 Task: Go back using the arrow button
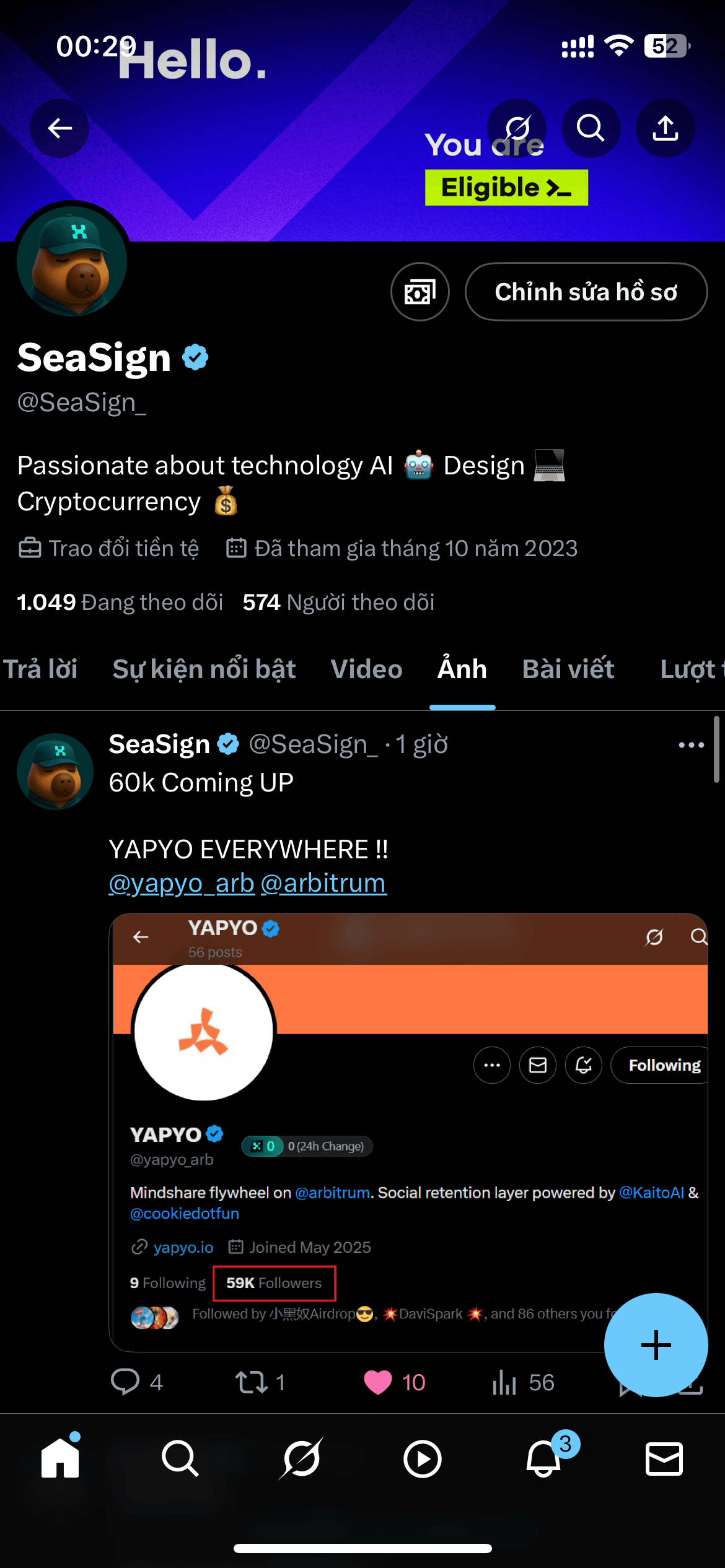click(x=59, y=128)
